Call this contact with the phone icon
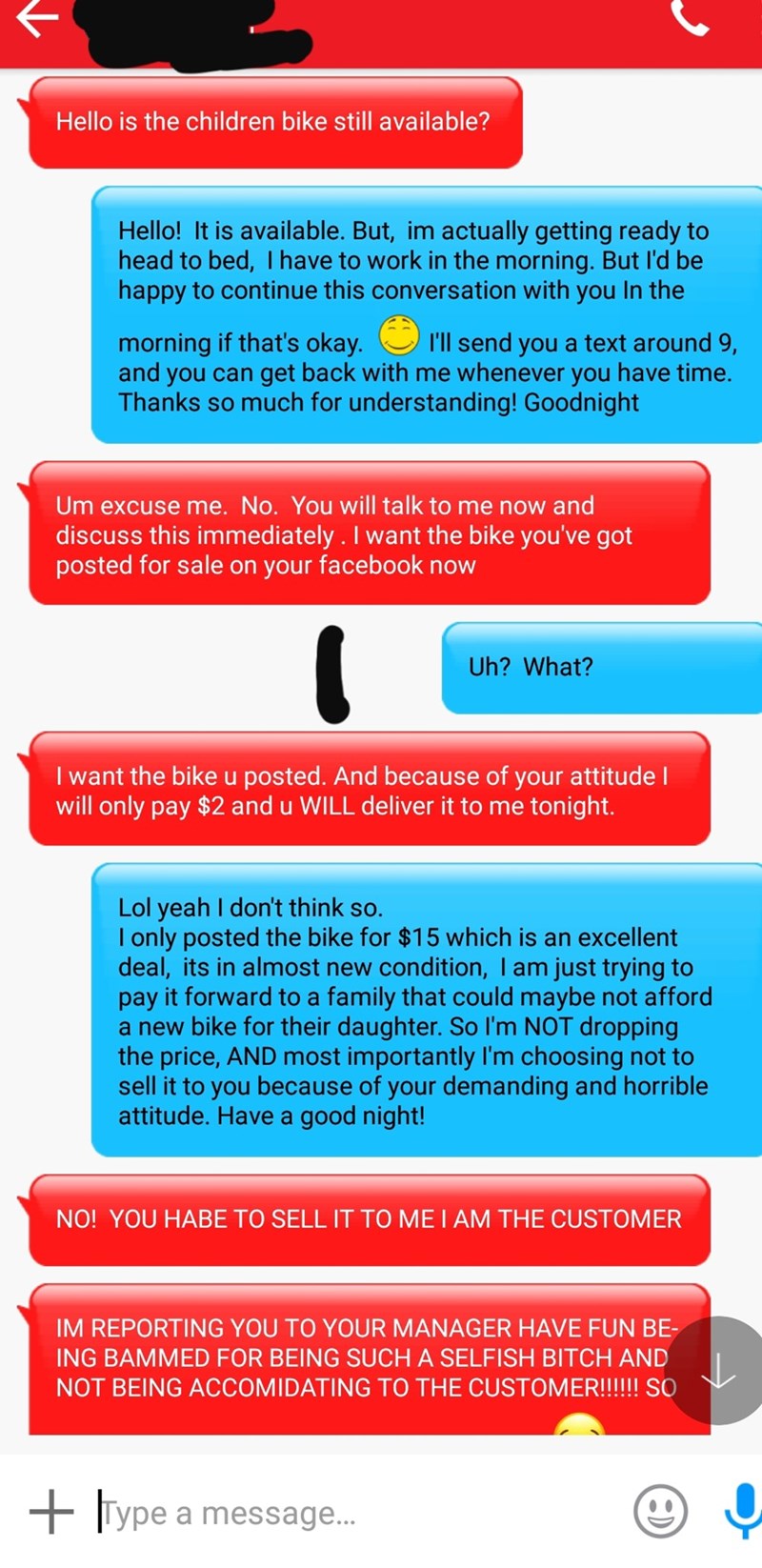Image resolution: width=762 pixels, height=1568 pixels. tap(691, 18)
